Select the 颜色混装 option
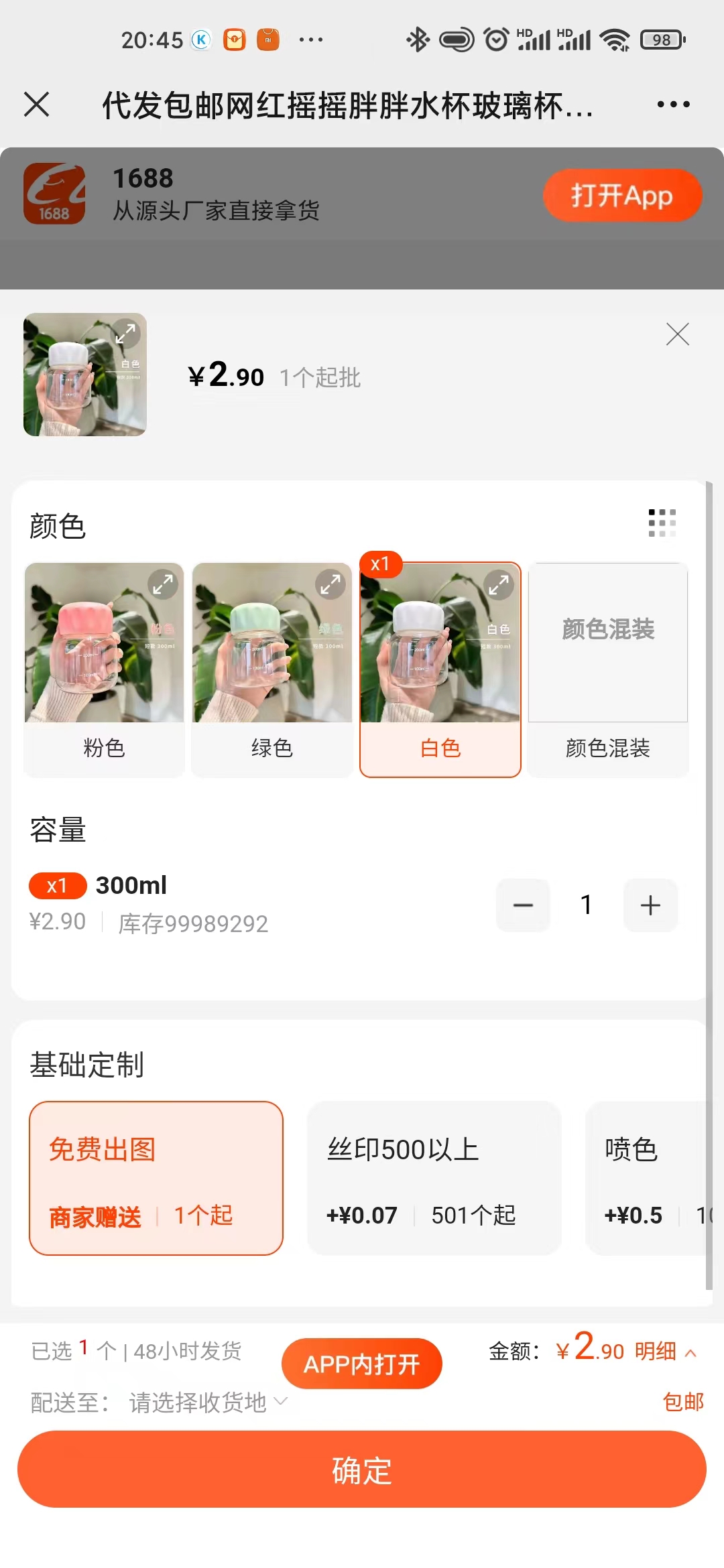 (608, 670)
